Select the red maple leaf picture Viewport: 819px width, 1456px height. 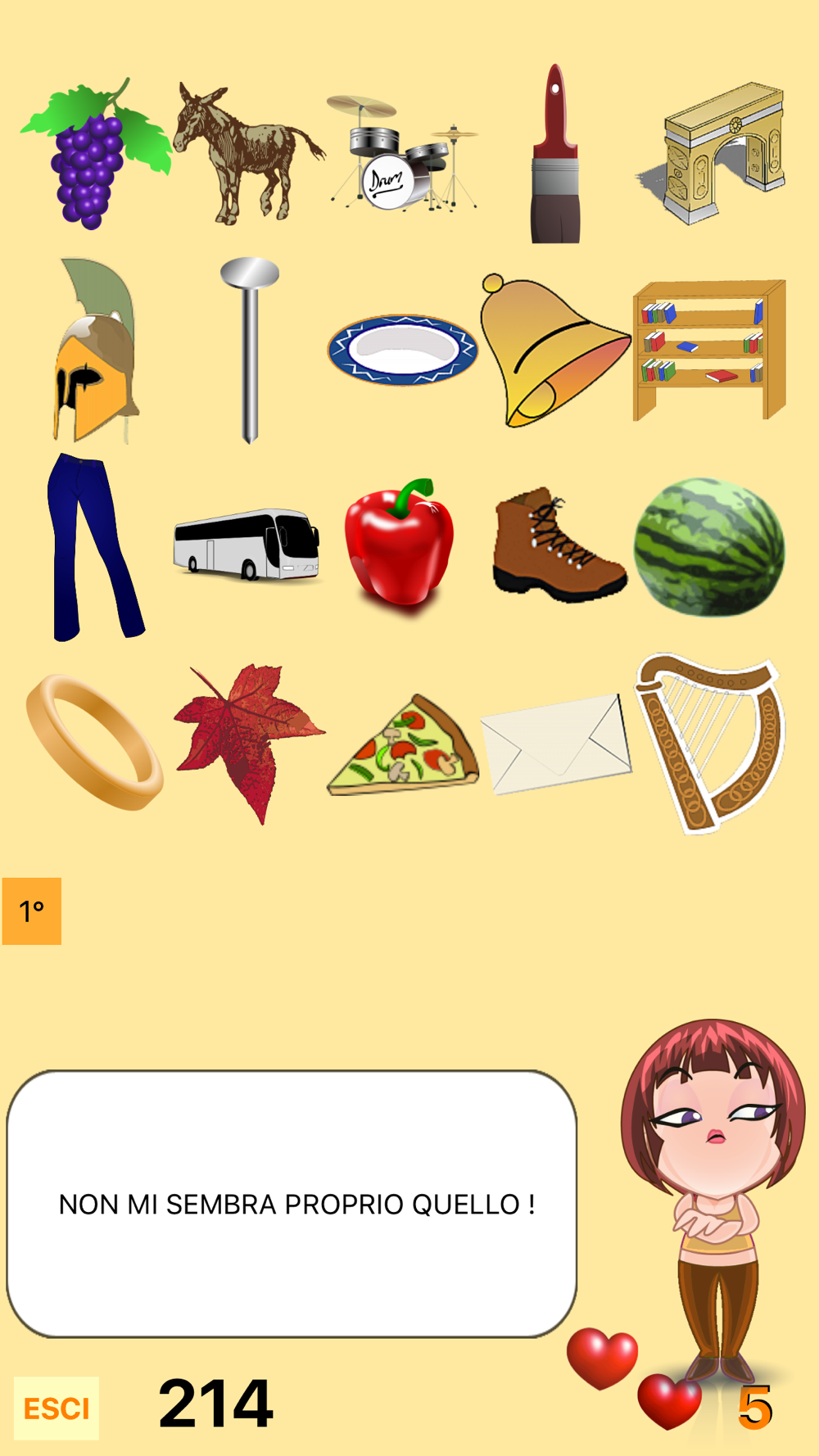point(249,744)
